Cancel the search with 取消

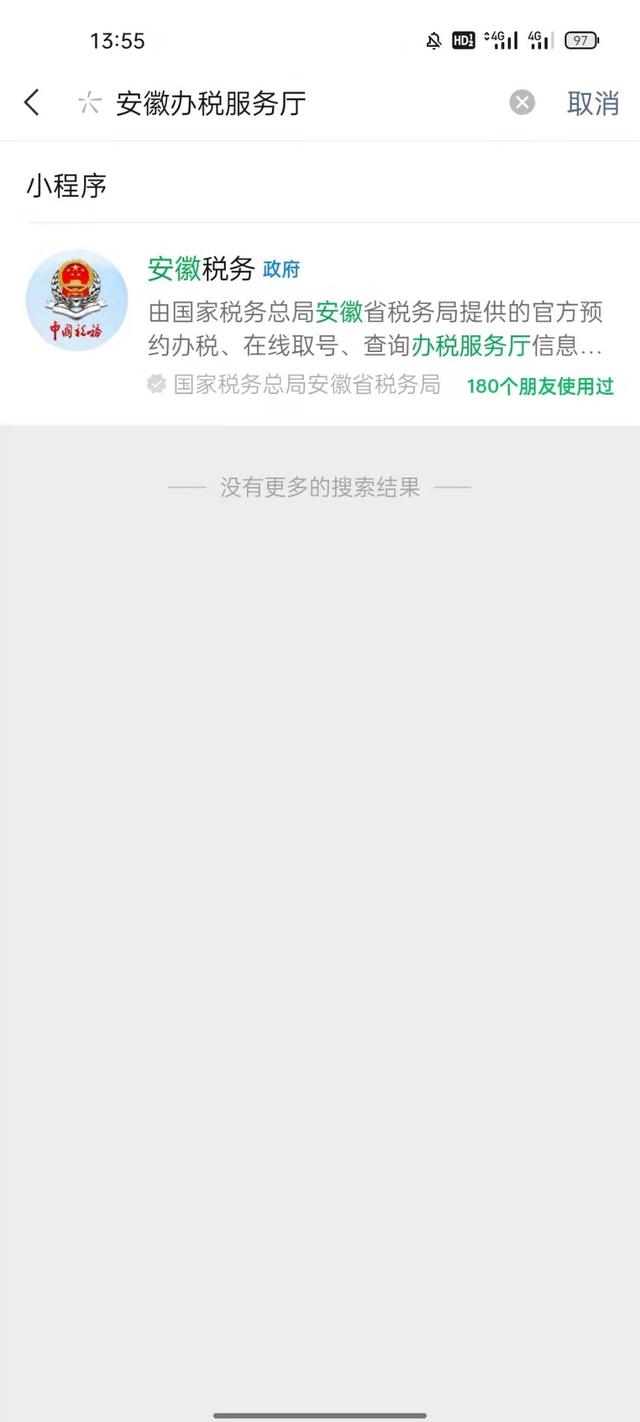click(x=593, y=103)
